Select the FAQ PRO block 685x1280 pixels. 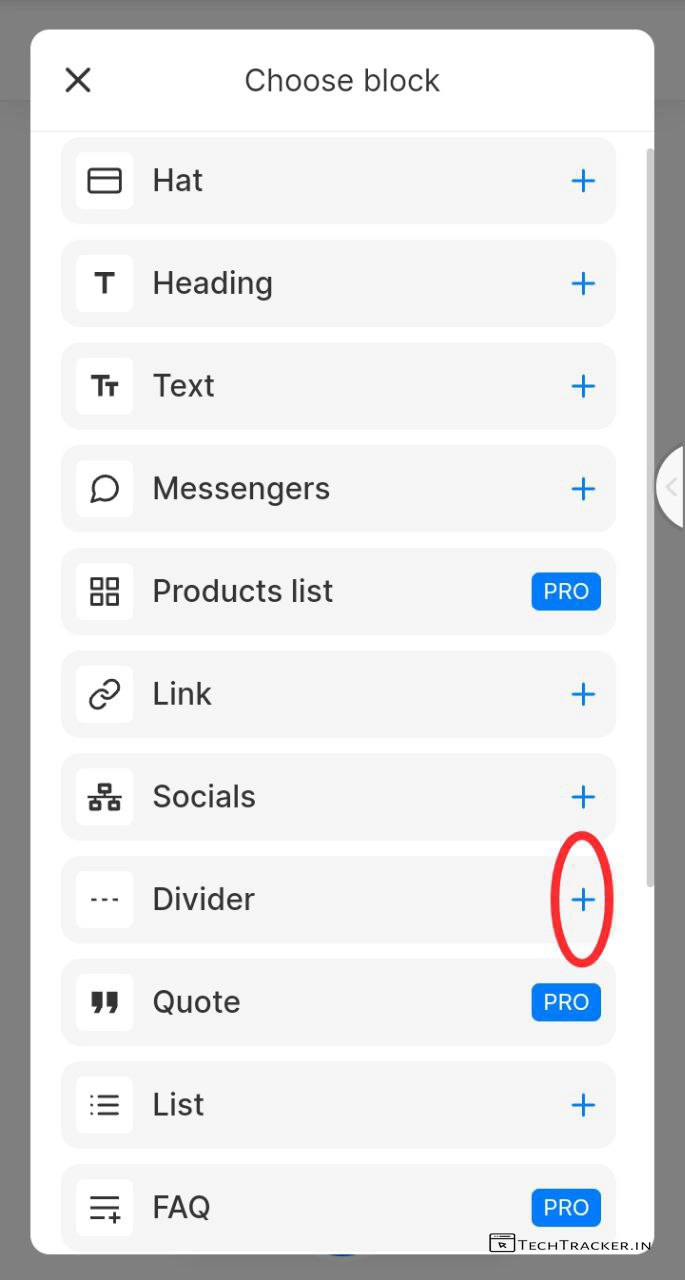[x=565, y=1208]
